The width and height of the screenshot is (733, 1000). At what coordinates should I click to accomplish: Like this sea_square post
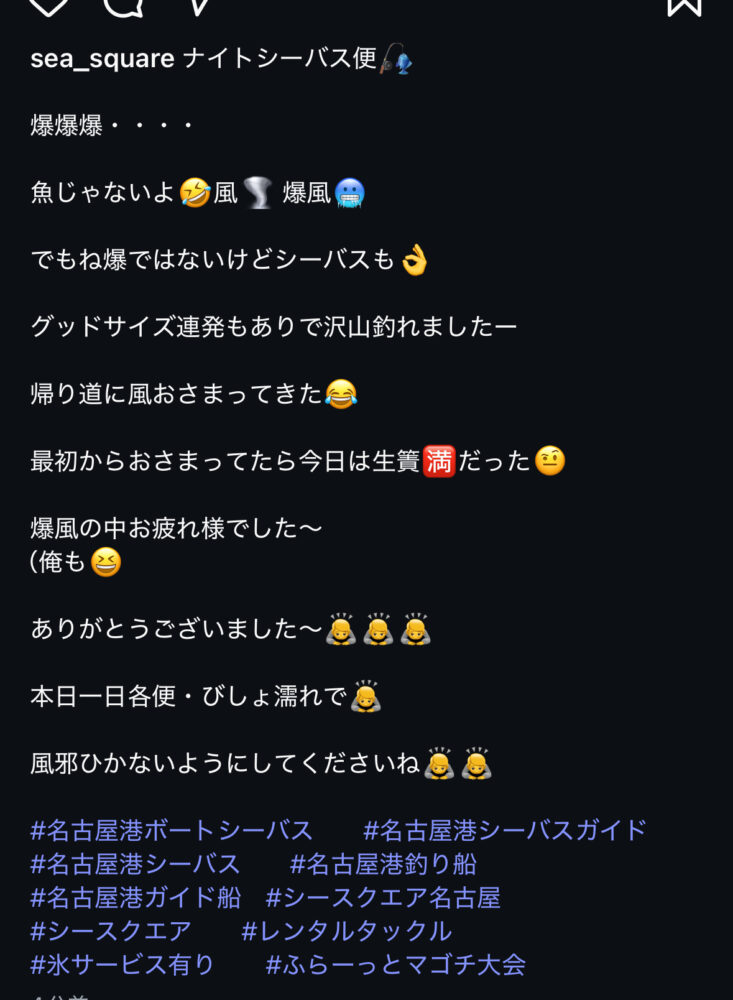click(x=48, y=5)
